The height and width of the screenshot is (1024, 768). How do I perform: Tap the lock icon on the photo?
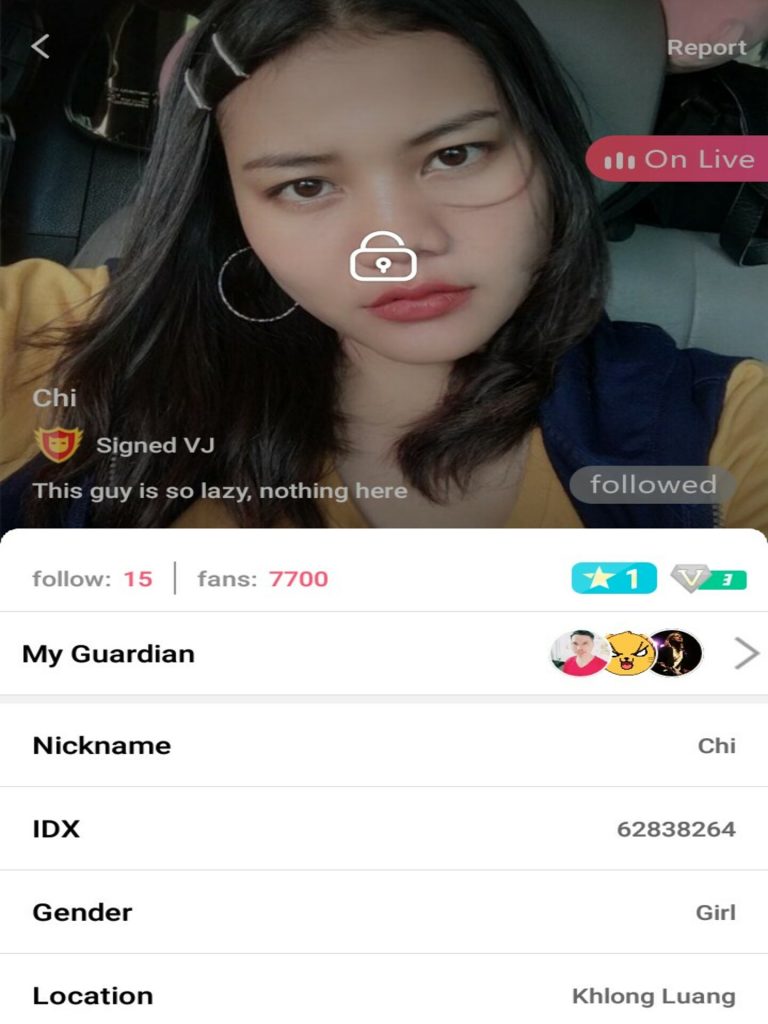(383, 256)
